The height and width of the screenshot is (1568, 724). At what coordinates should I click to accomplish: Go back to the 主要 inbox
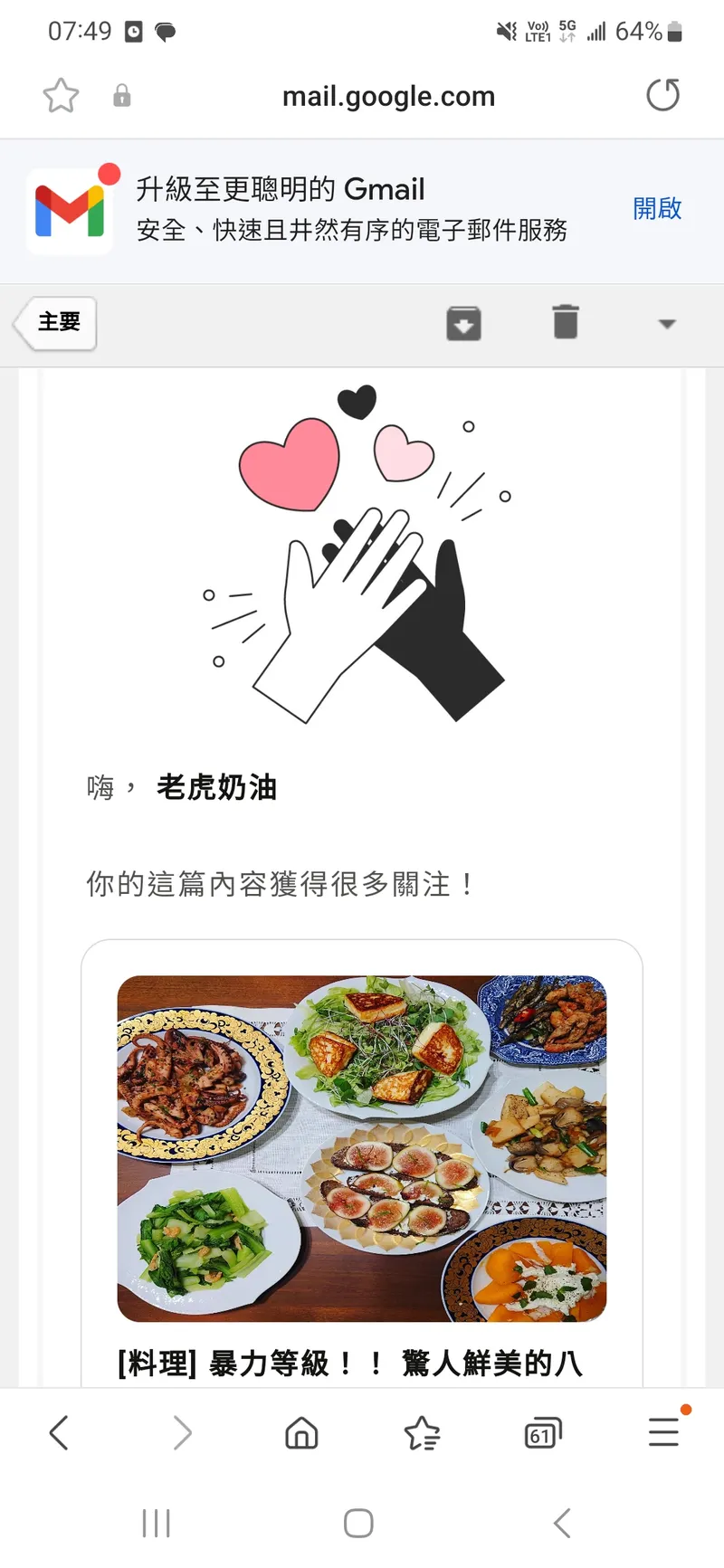(57, 322)
